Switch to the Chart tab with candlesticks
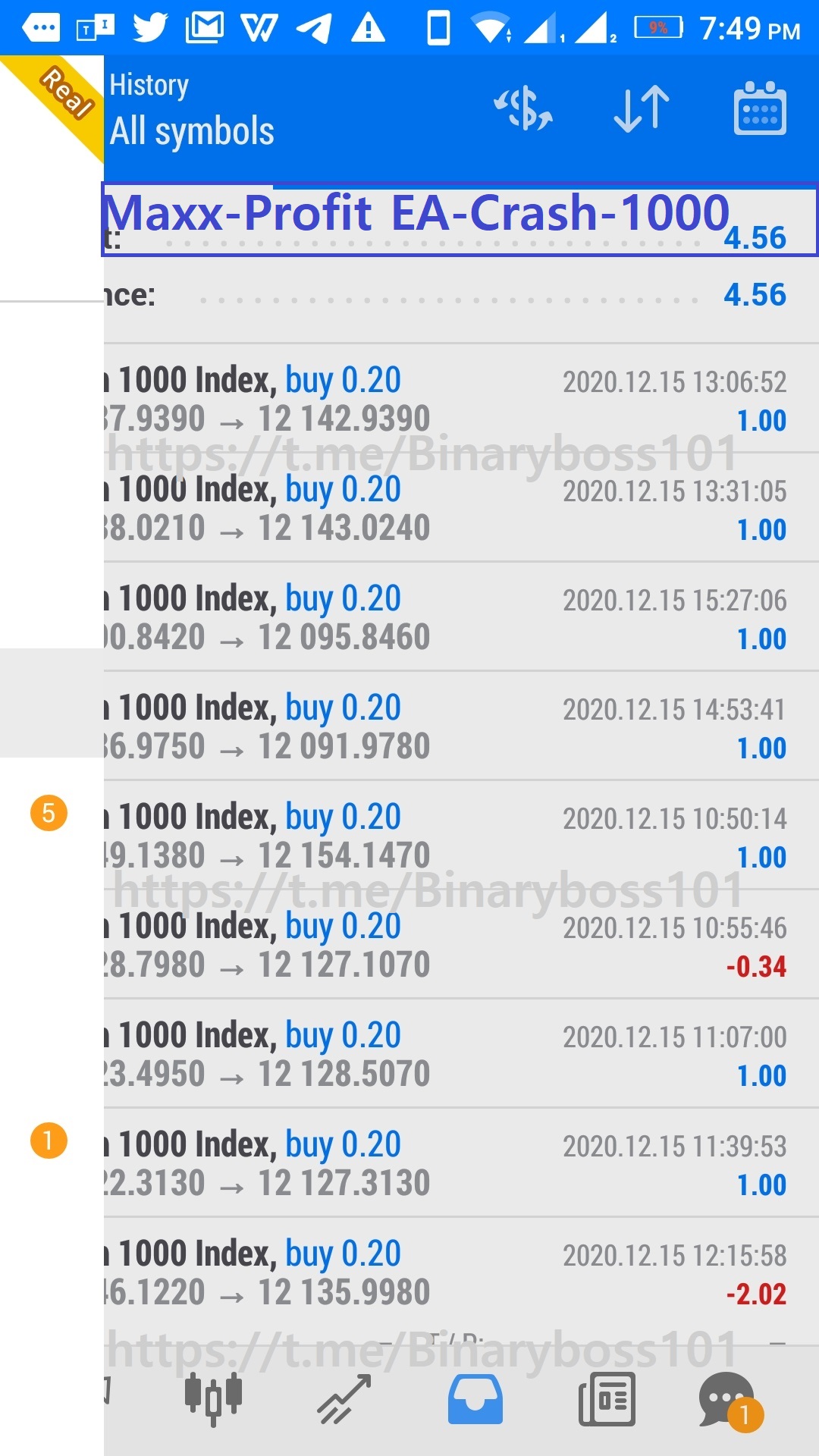This screenshot has width=819, height=1456. point(213,1398)
